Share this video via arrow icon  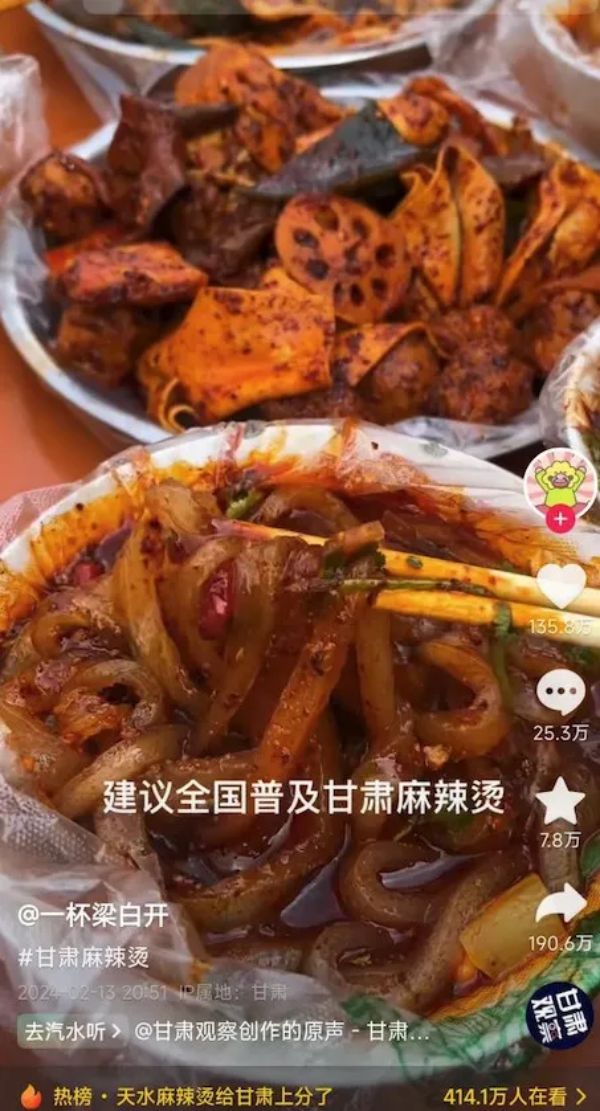(x=561, y=904)
